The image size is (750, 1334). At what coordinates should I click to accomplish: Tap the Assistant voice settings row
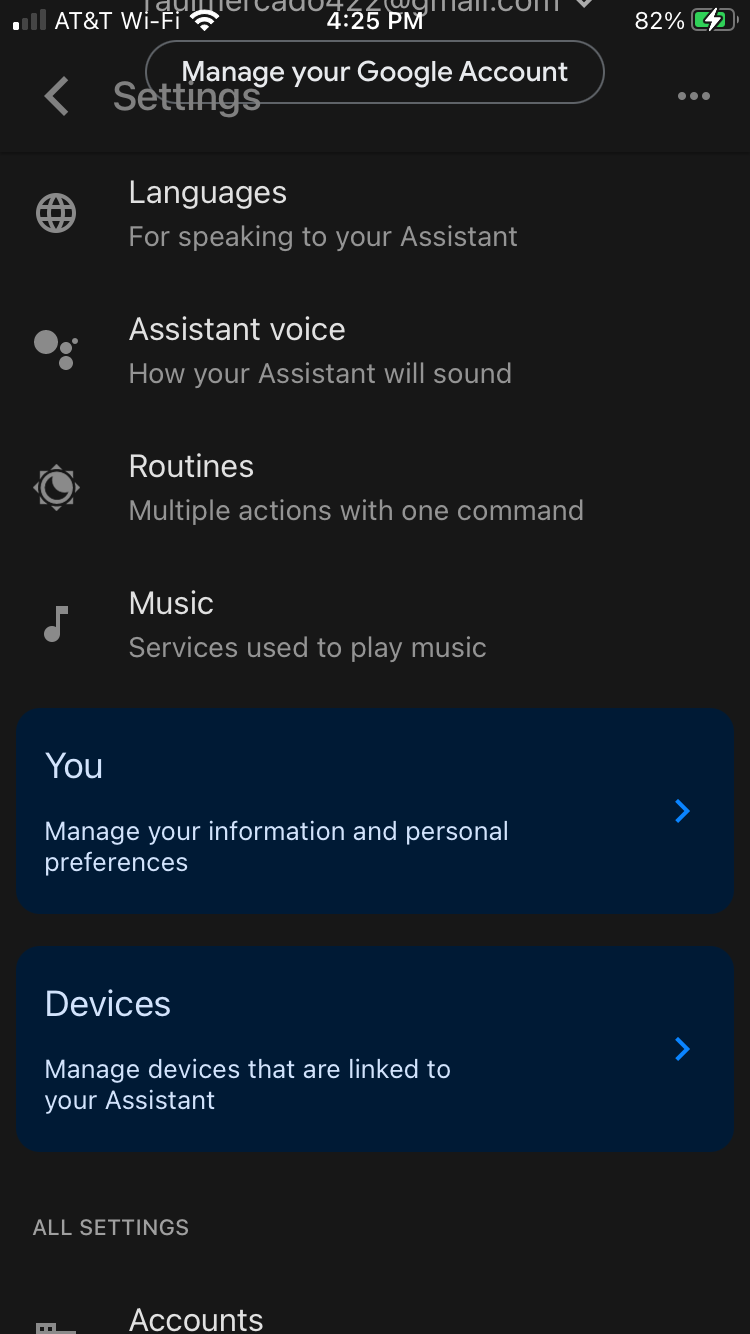[300, 350]
